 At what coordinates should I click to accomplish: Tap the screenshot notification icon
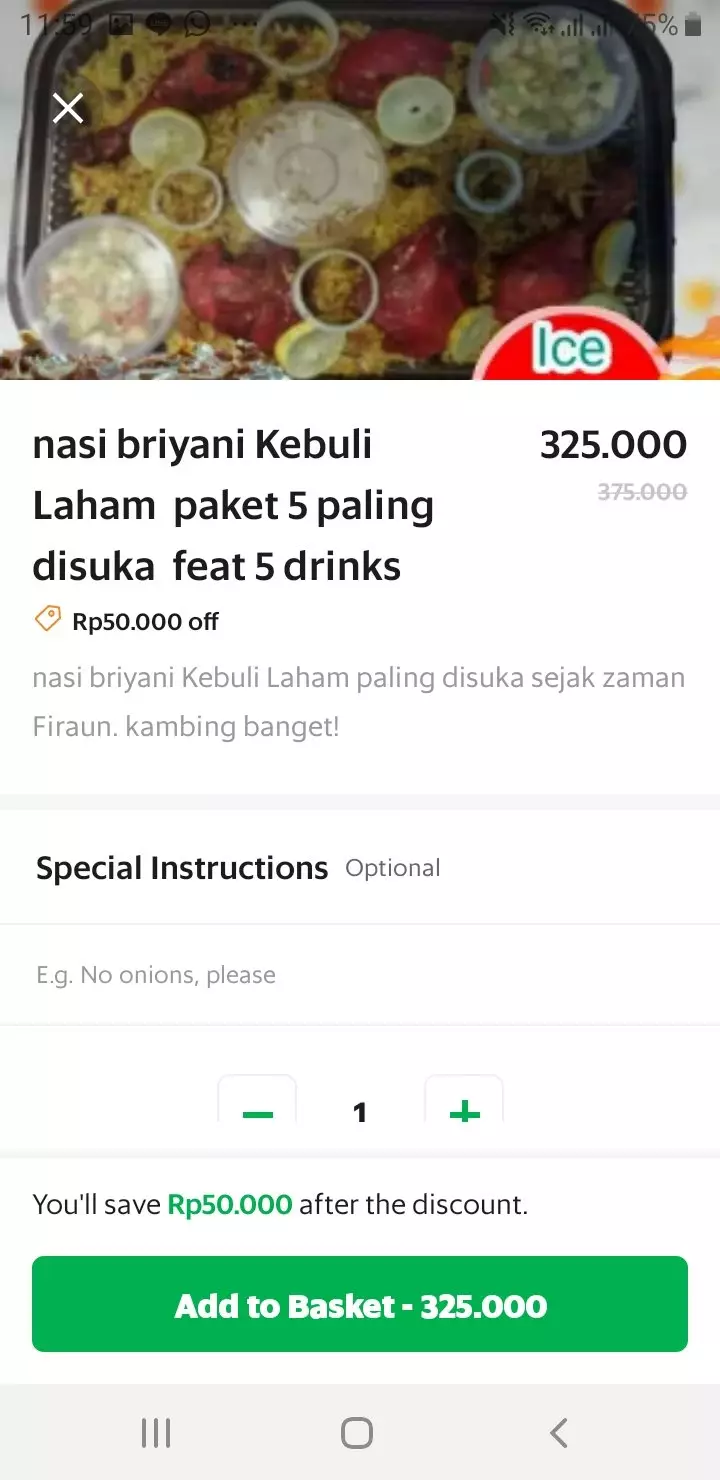[121, 22]
